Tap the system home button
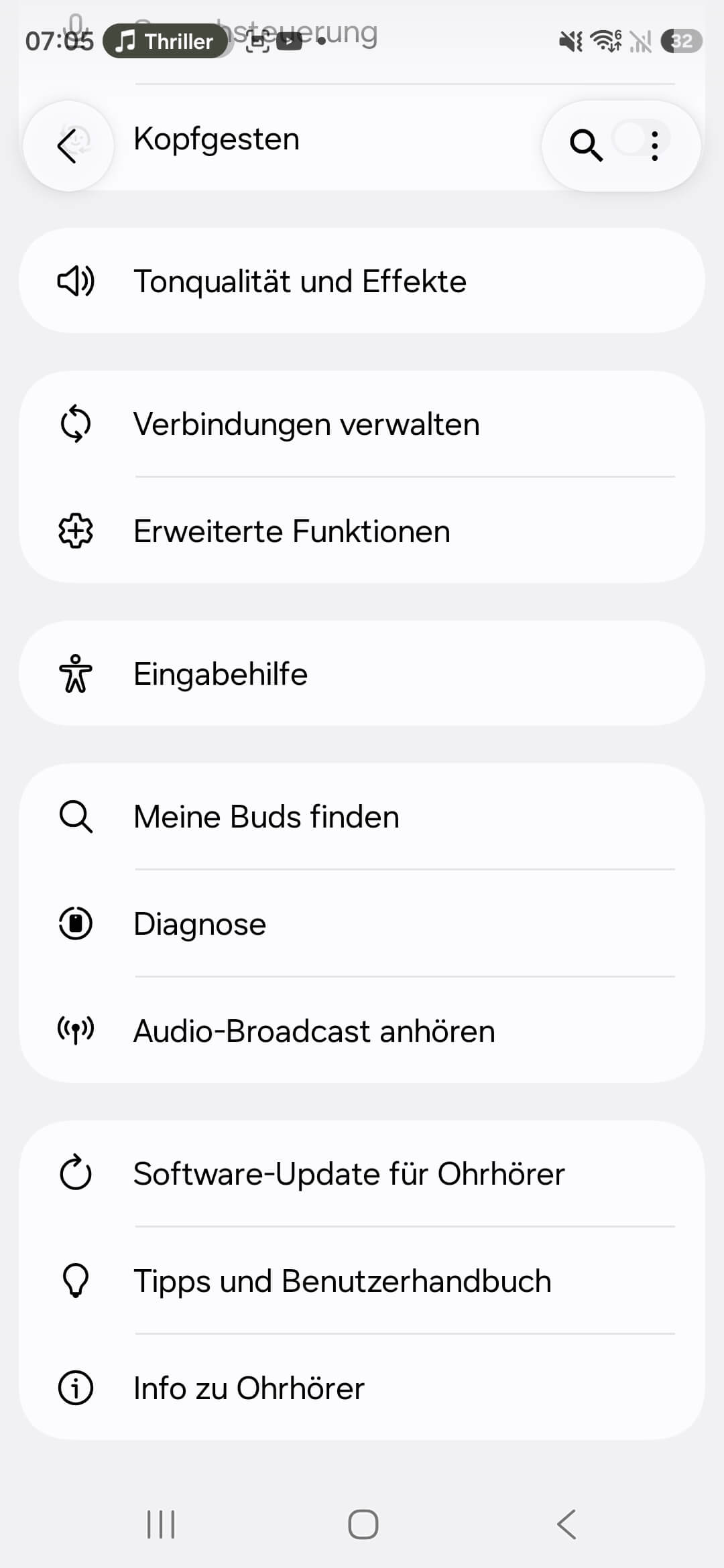The image size is (724, 1568). (363, 1524)
